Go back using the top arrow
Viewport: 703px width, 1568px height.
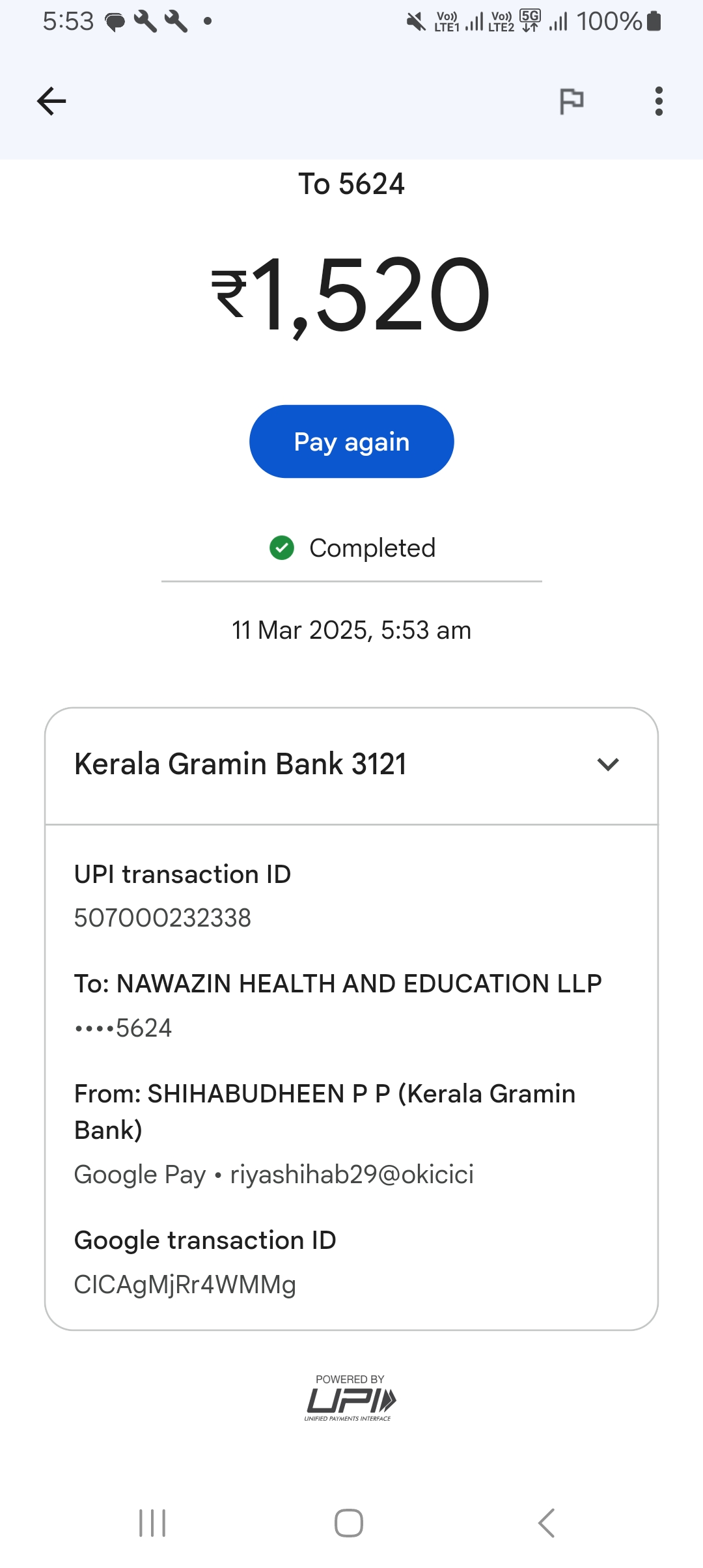coord(51,102)
